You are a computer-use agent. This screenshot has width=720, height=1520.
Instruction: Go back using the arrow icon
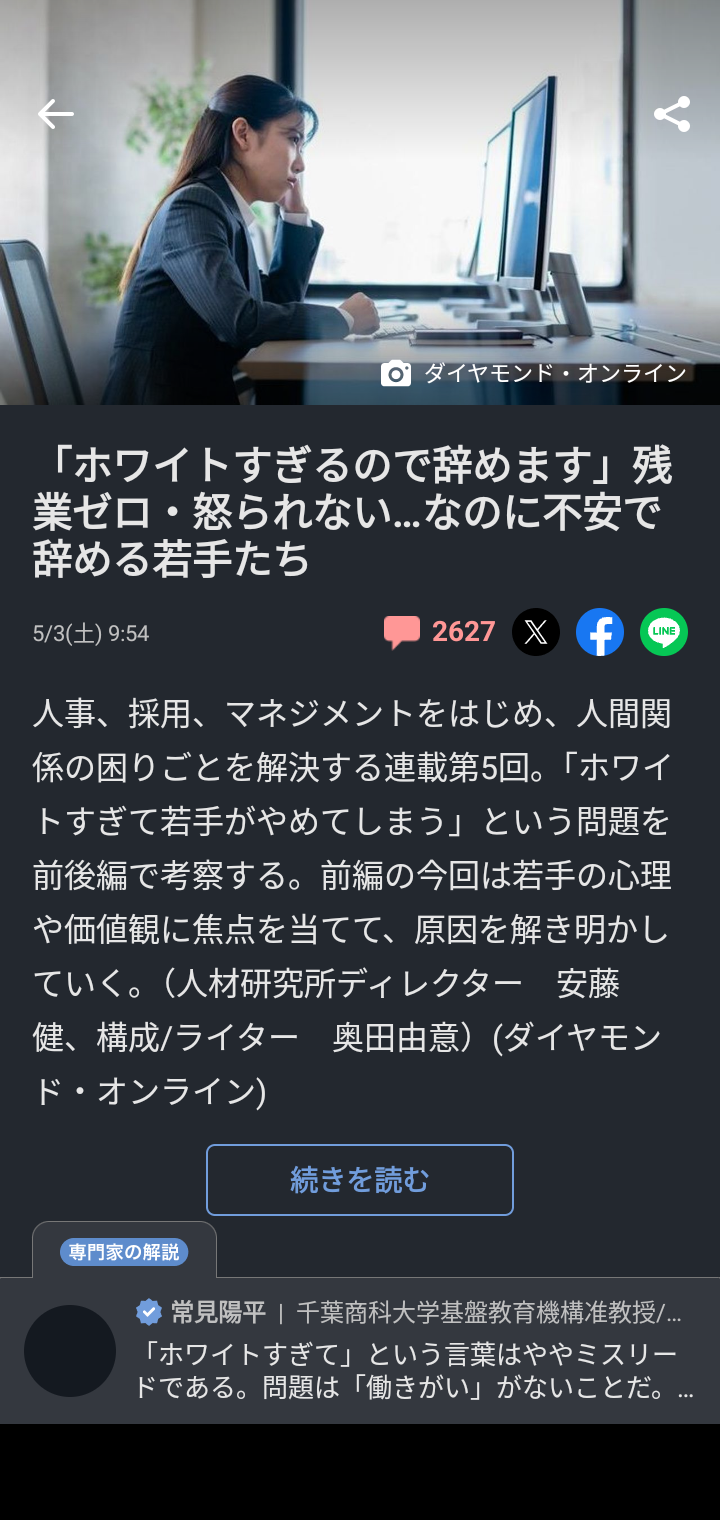tap(56, 115)
